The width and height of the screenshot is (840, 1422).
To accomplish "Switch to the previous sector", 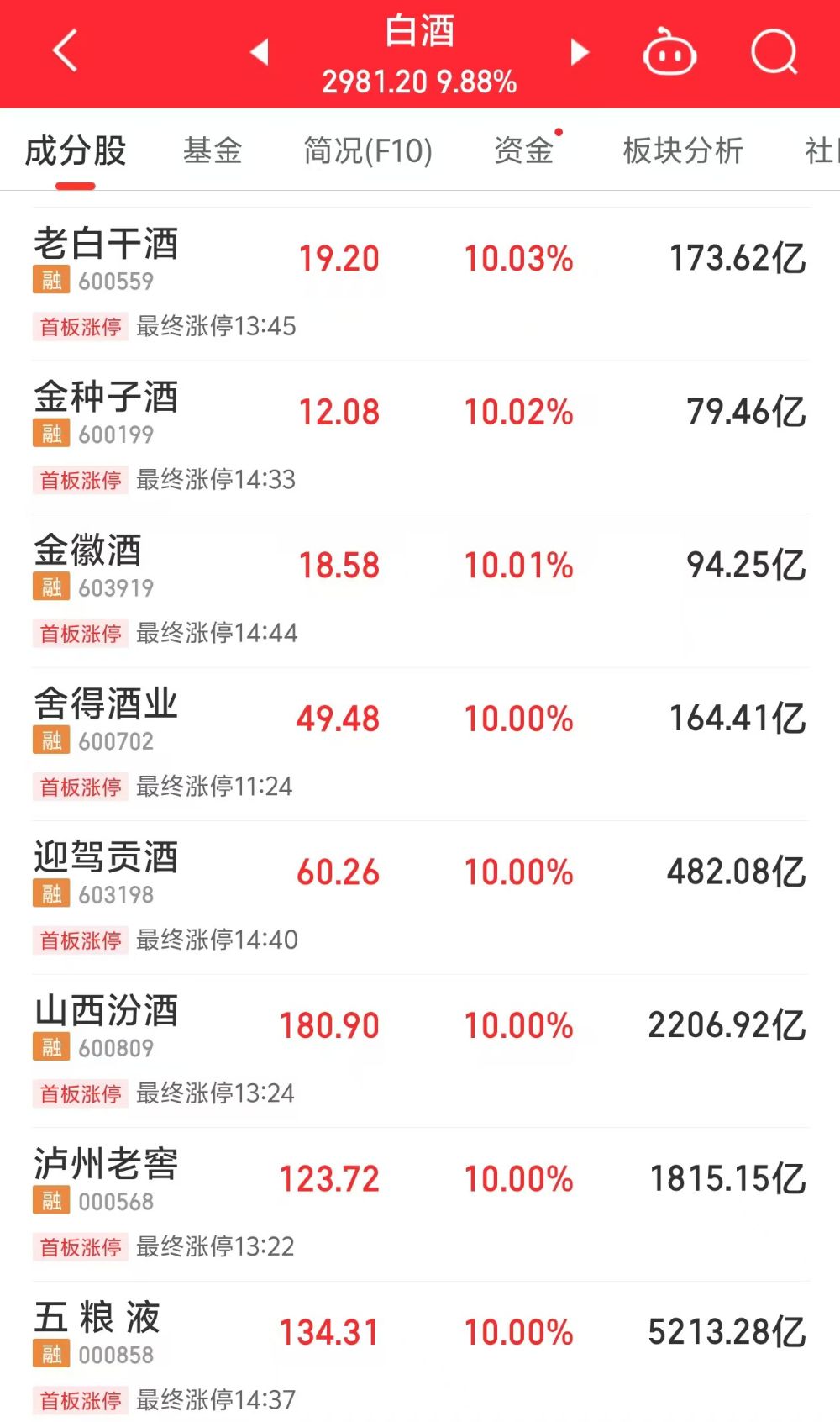I will 260,52.
